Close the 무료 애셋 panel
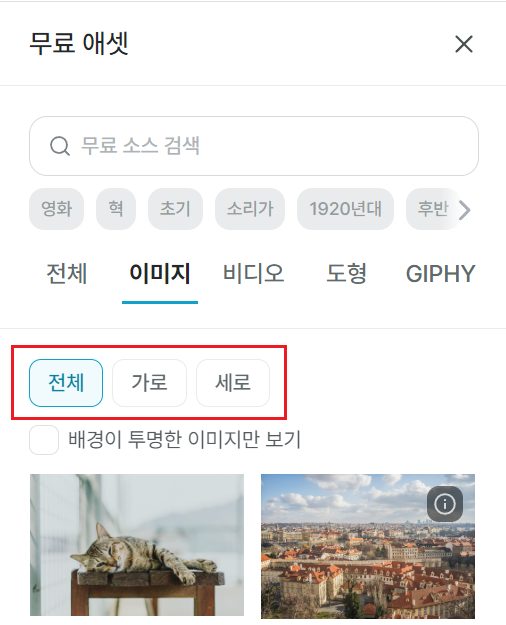 (464, 44)
